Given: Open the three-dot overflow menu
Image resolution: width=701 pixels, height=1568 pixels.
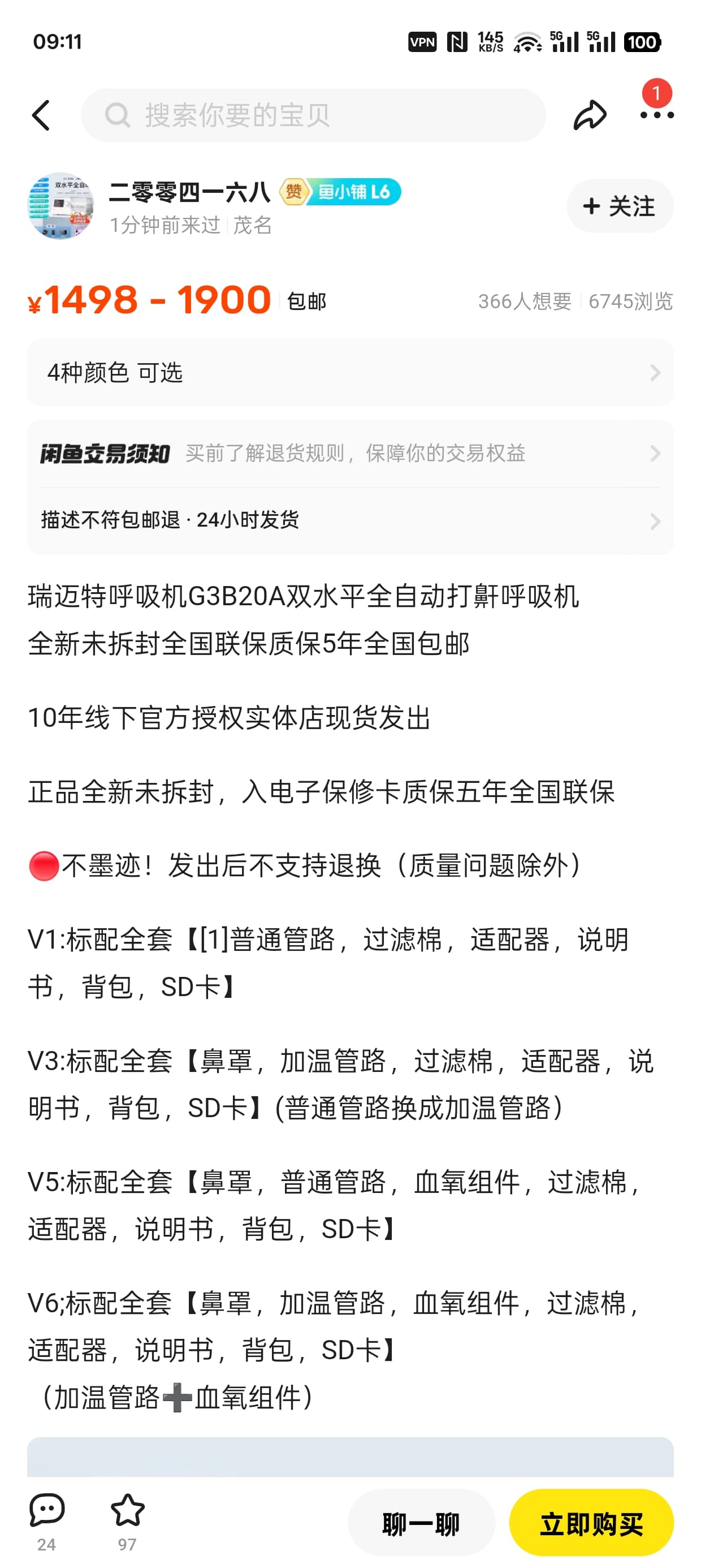Looking at the screenshot, I should 656,114.
